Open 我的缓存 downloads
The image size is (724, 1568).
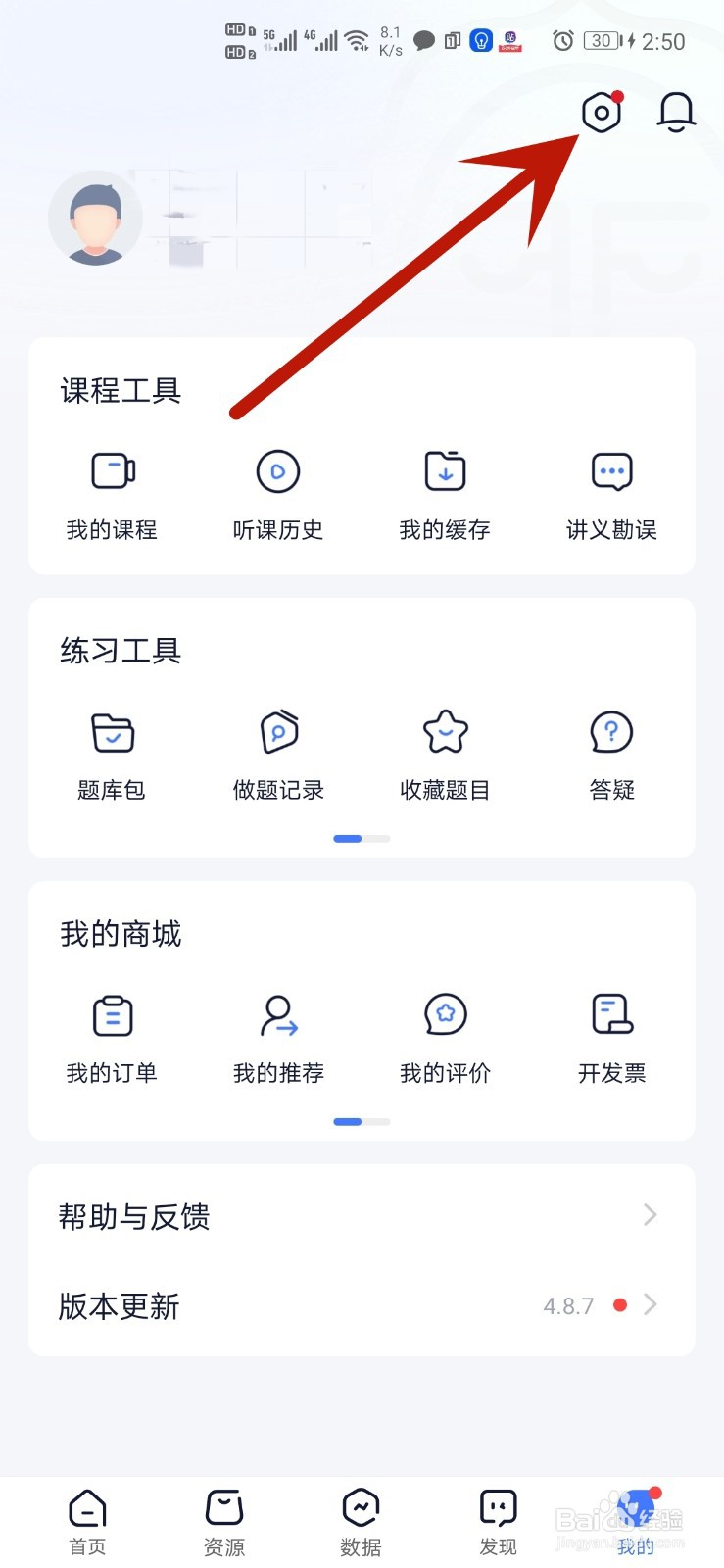[x=445, y=495]
